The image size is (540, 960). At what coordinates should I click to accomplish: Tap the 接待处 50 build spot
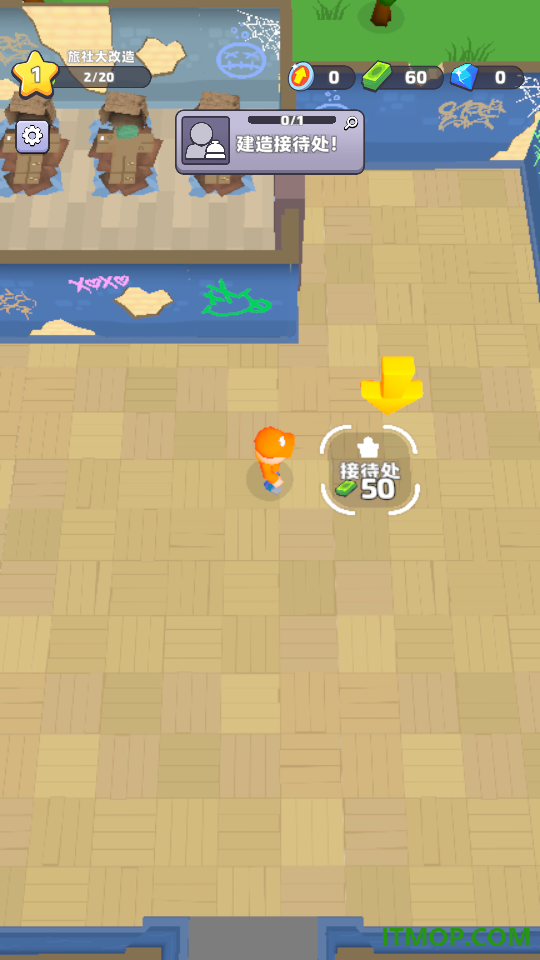[370, 470]
